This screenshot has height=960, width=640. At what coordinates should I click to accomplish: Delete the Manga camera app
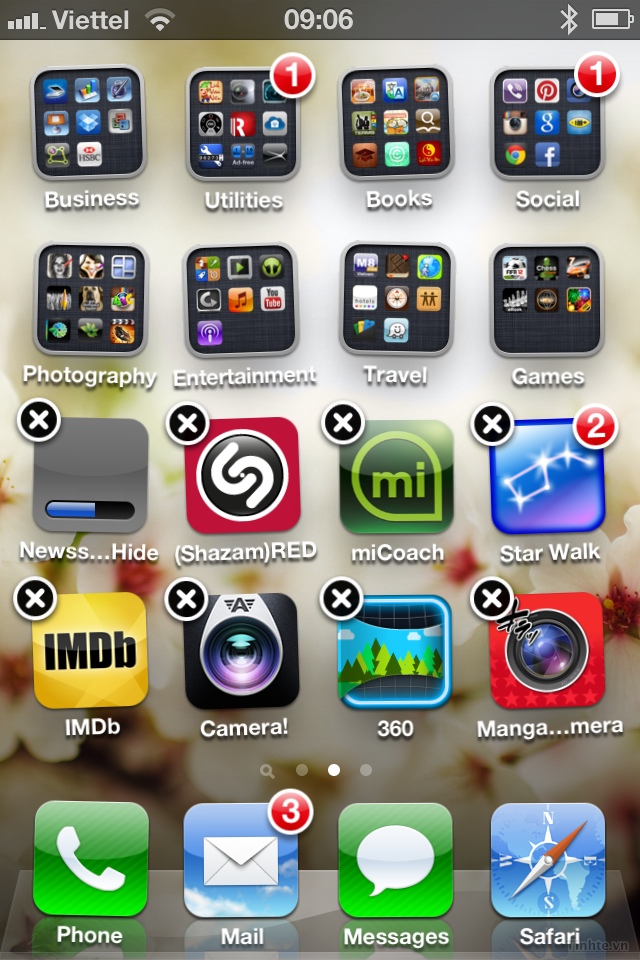point(492,599)
